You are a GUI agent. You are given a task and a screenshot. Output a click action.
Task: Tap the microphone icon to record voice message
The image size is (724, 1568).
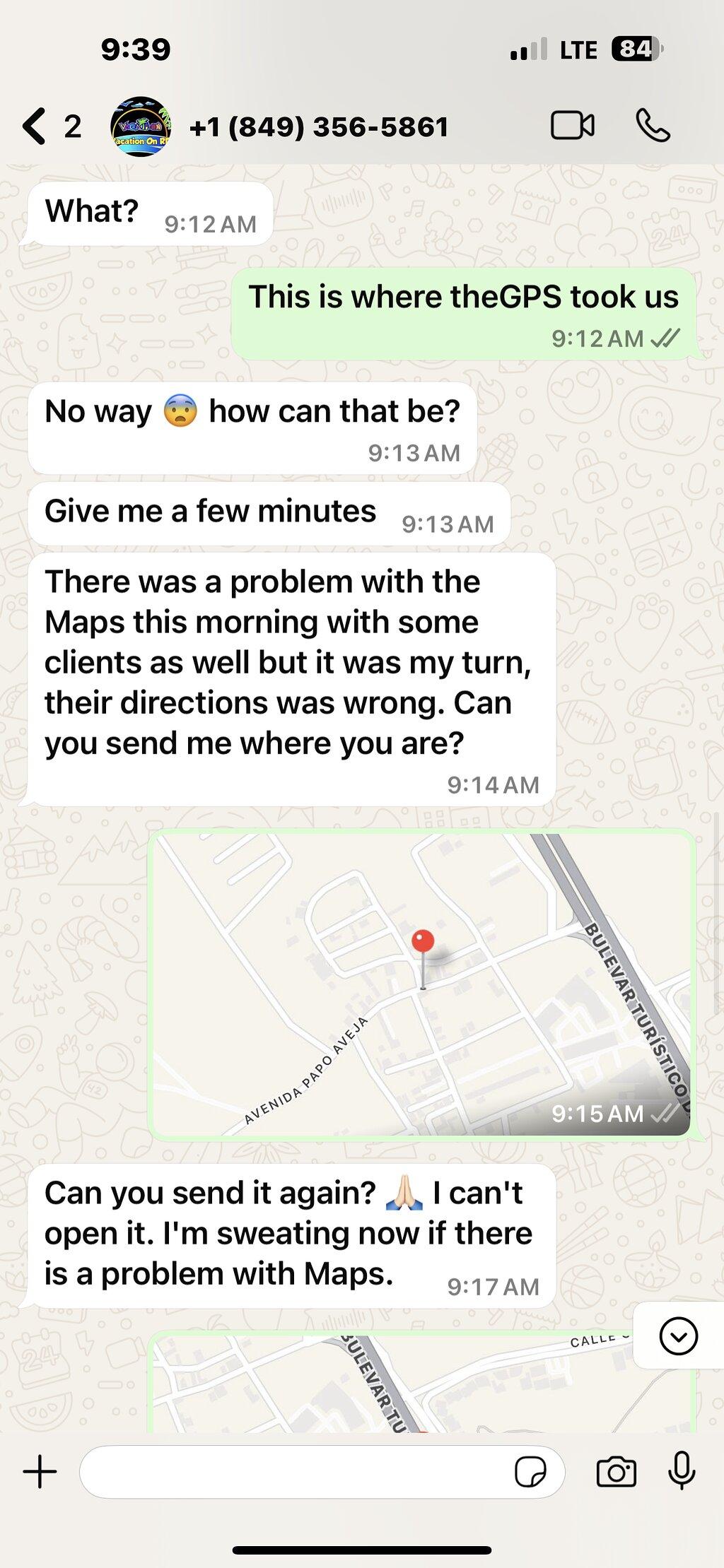682,1471
